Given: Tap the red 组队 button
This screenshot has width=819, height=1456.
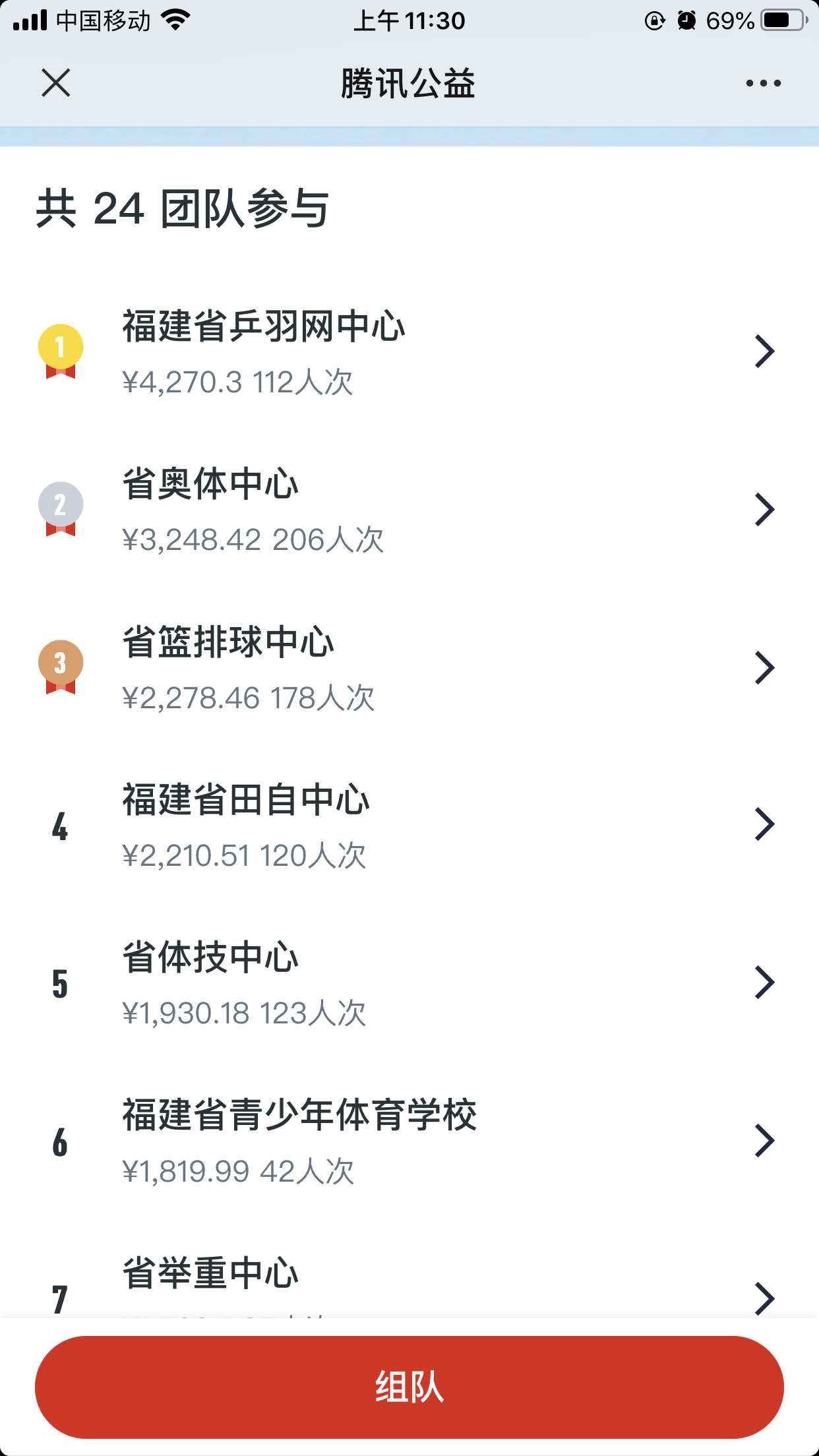Looking at the screenshot, I should click(409, 1387).
